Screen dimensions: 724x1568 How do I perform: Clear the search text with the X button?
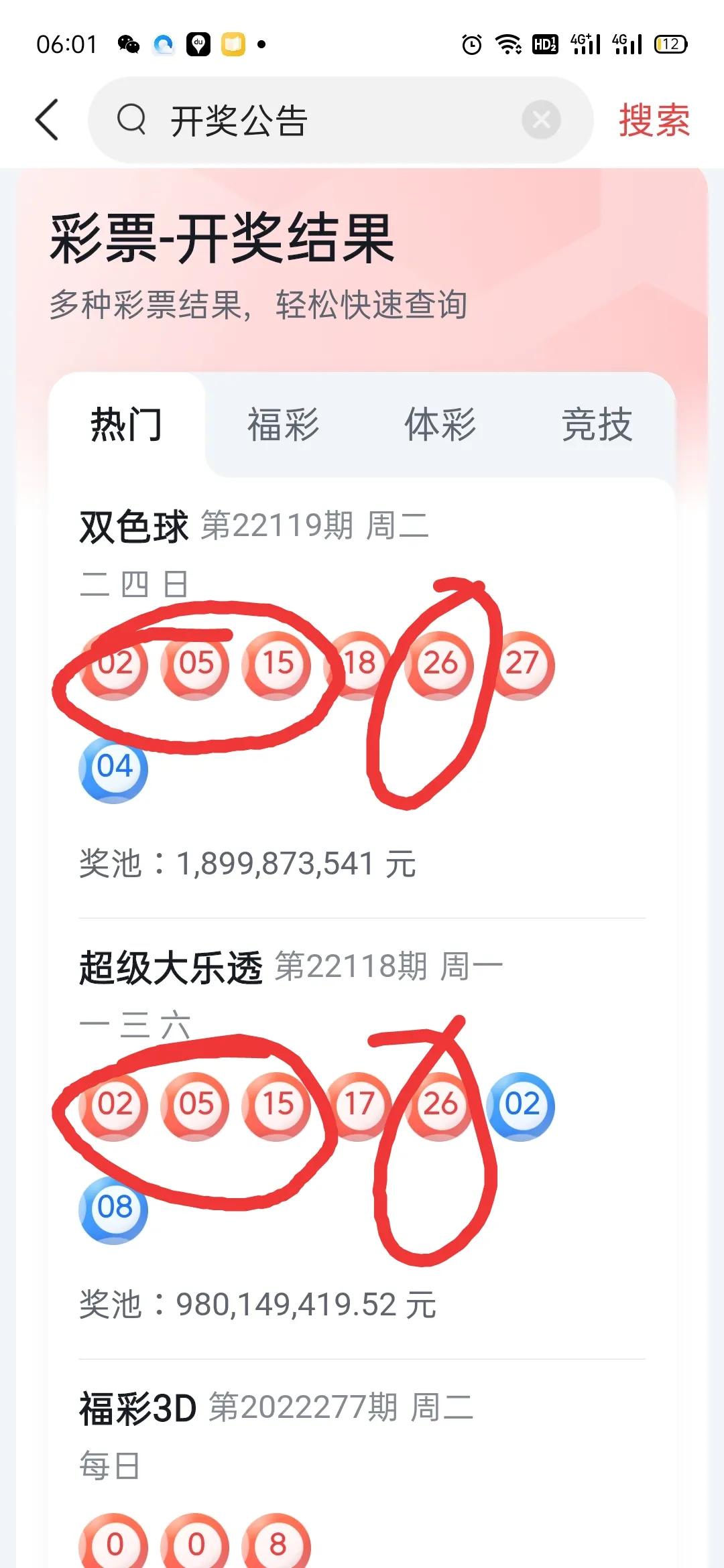[x=541, y=120]
